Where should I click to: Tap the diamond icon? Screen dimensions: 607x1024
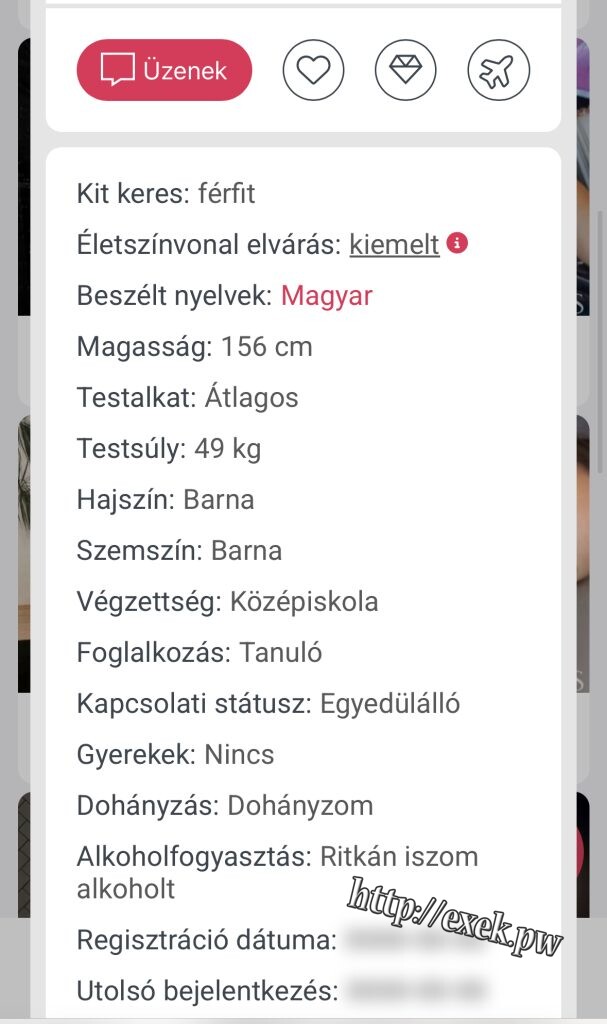406,70
